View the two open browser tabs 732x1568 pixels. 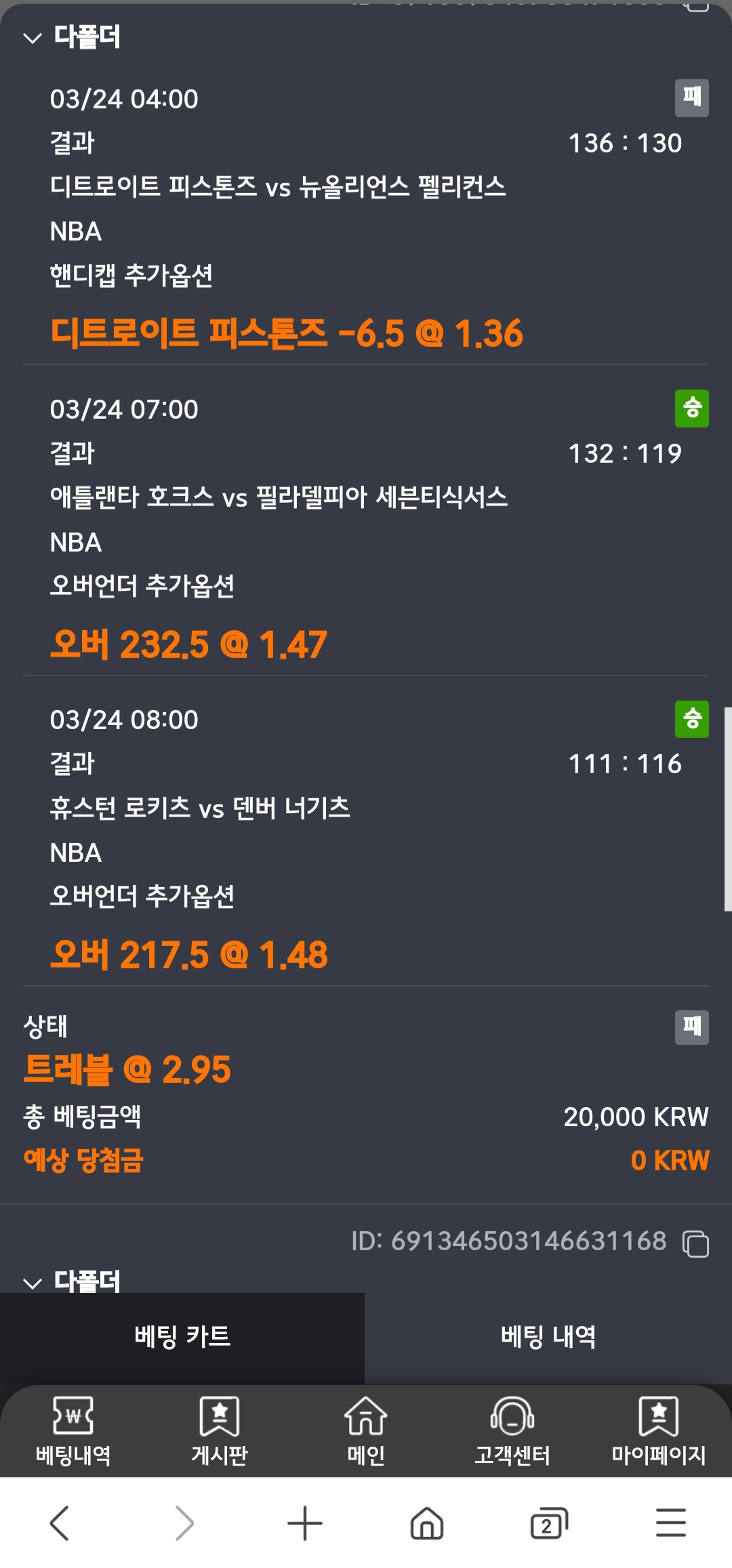[x=548, y=1525]
